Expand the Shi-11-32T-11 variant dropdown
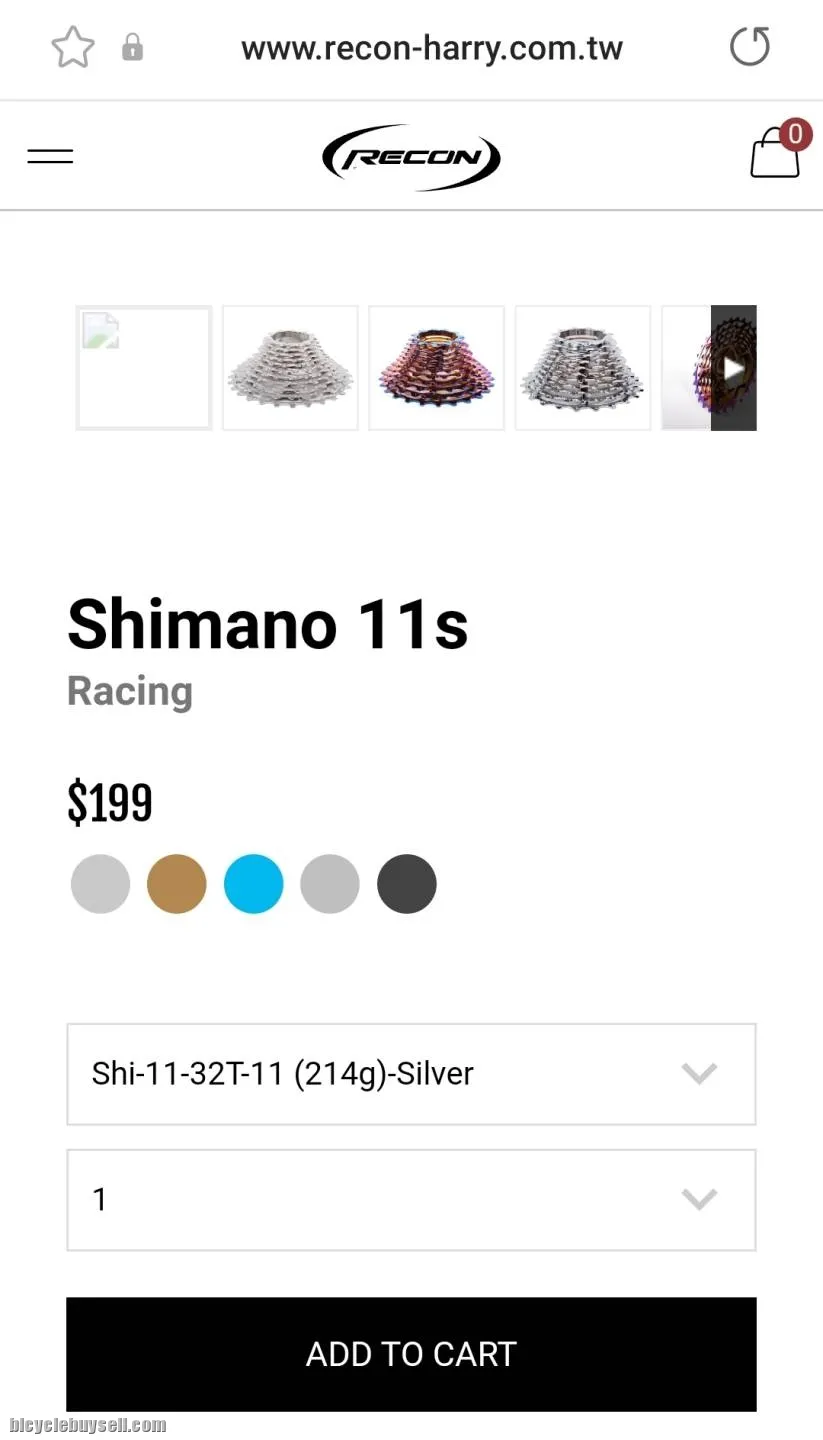Viewport: 823px width, 1440px height. tap(411, 1074)
